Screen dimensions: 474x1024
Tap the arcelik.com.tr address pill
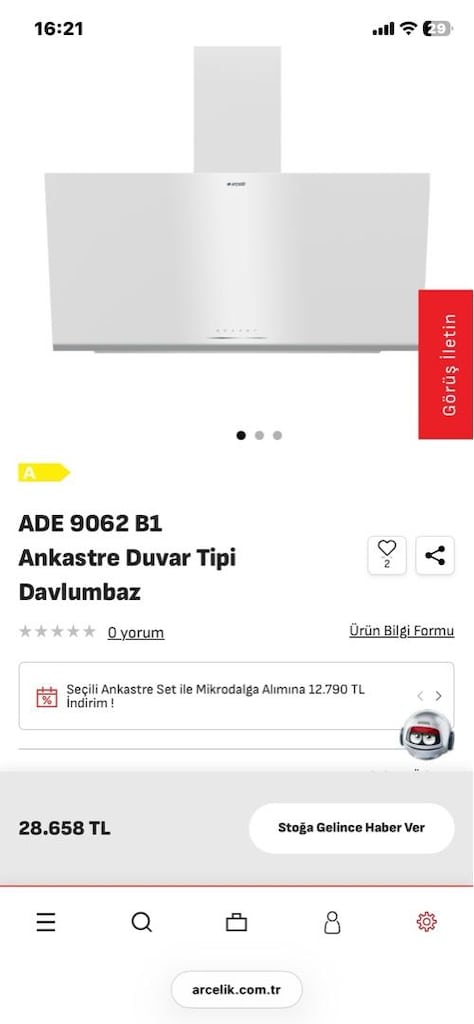coord(236,989)
